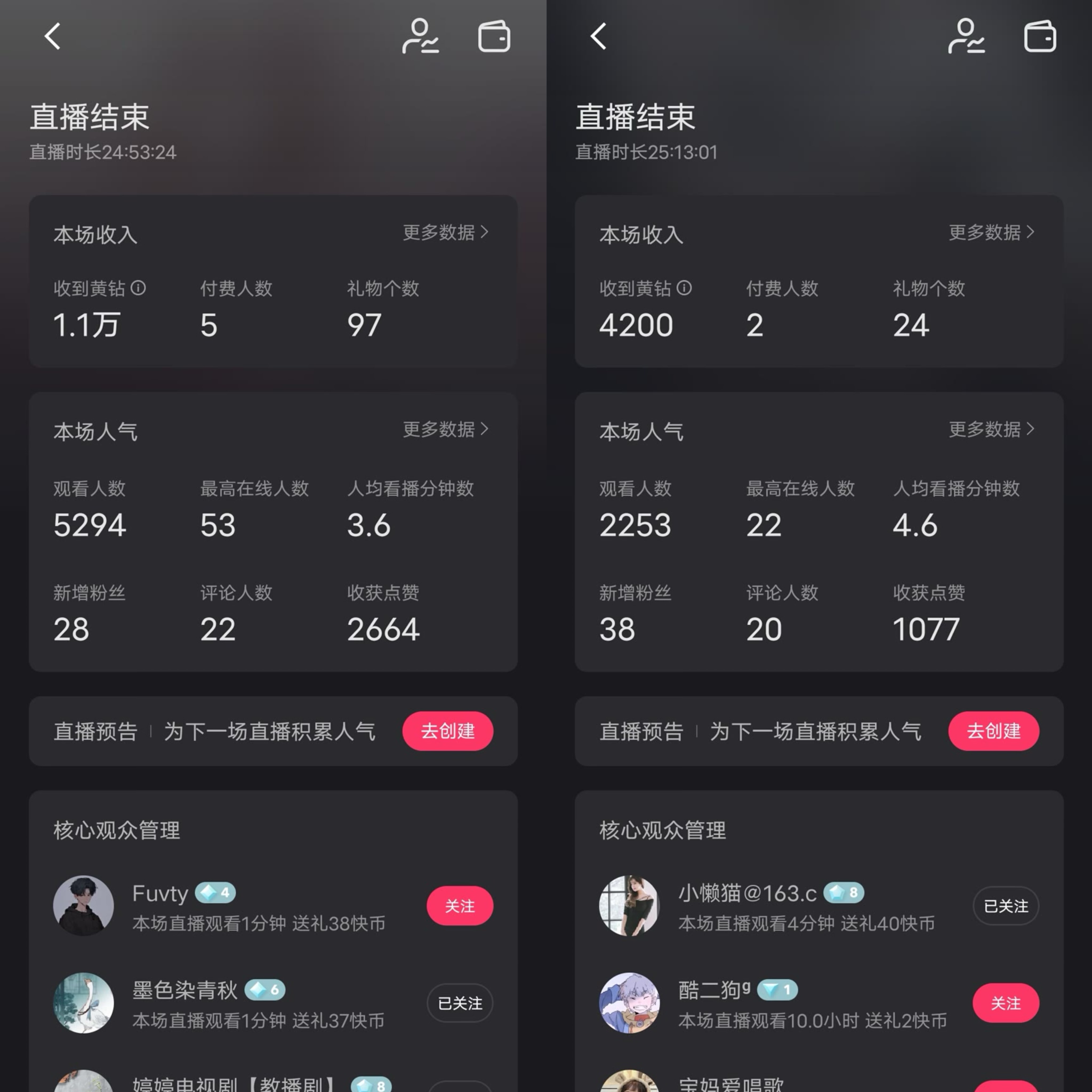Tap 已关注 next to 小懒猫@163.c

(1006, 906)
